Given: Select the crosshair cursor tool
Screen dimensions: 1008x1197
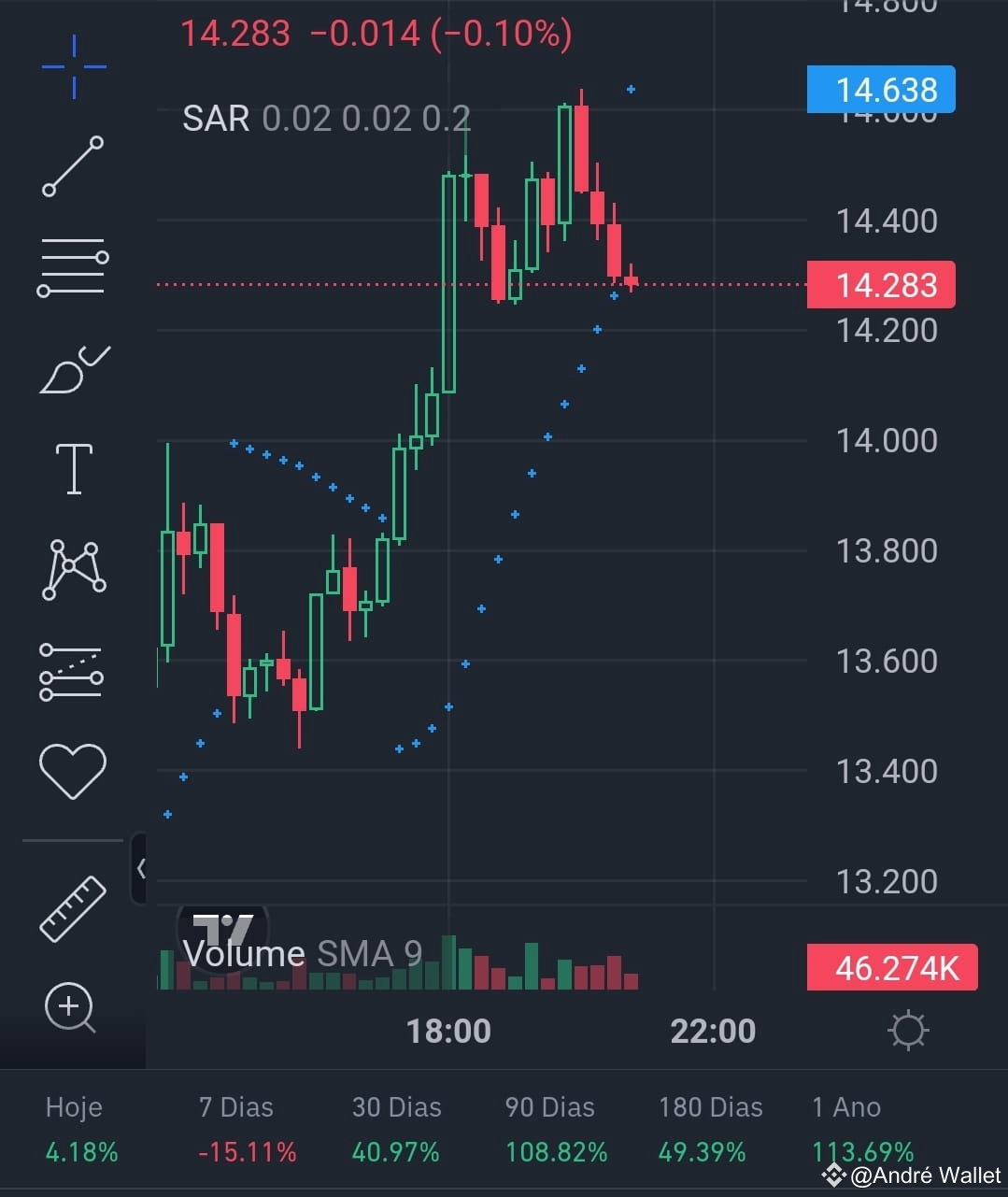Looking at the screenshot, I should tap(74, 67).
